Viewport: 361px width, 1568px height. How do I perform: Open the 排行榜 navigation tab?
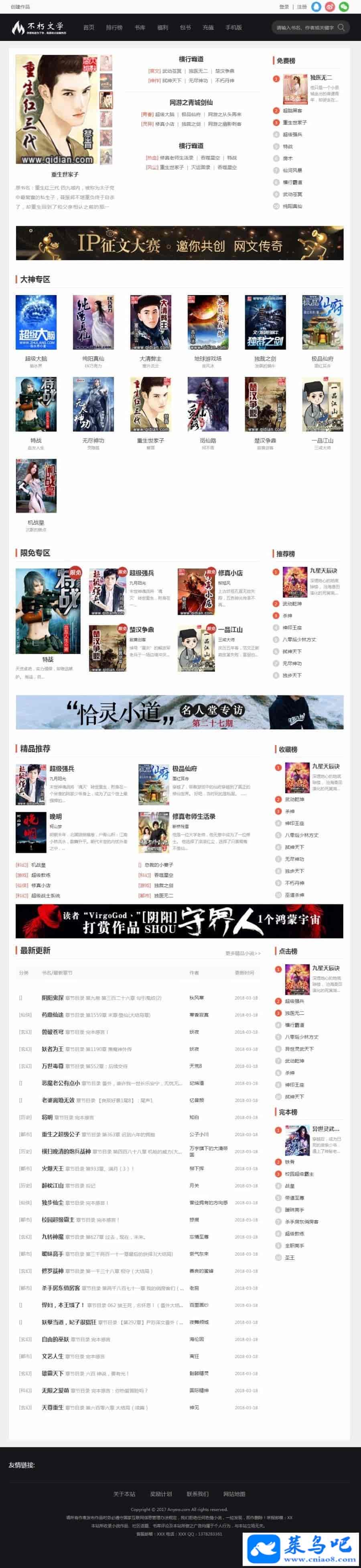coord(114,27)
